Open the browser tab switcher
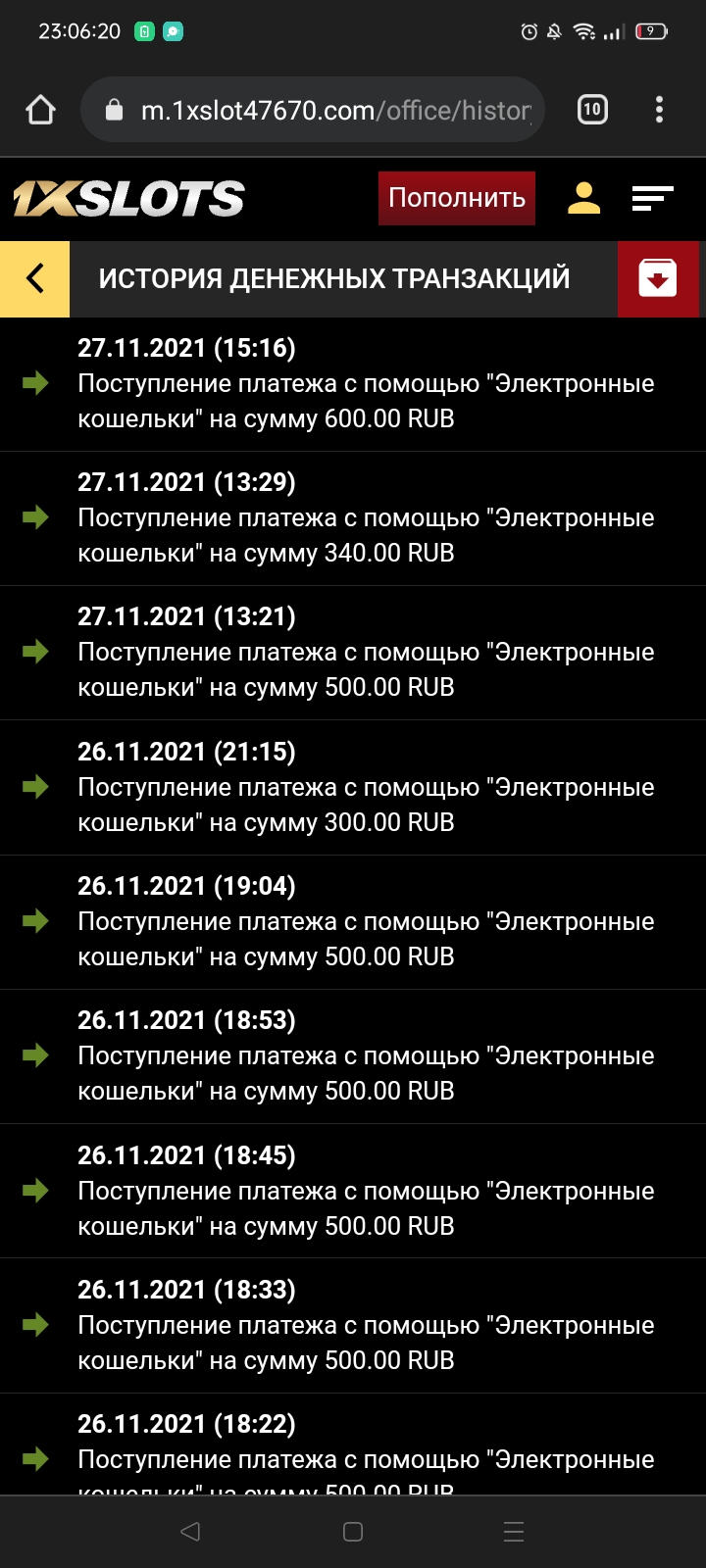The height and width of the screenshot is (1568, 706). (x=592, y=110)
